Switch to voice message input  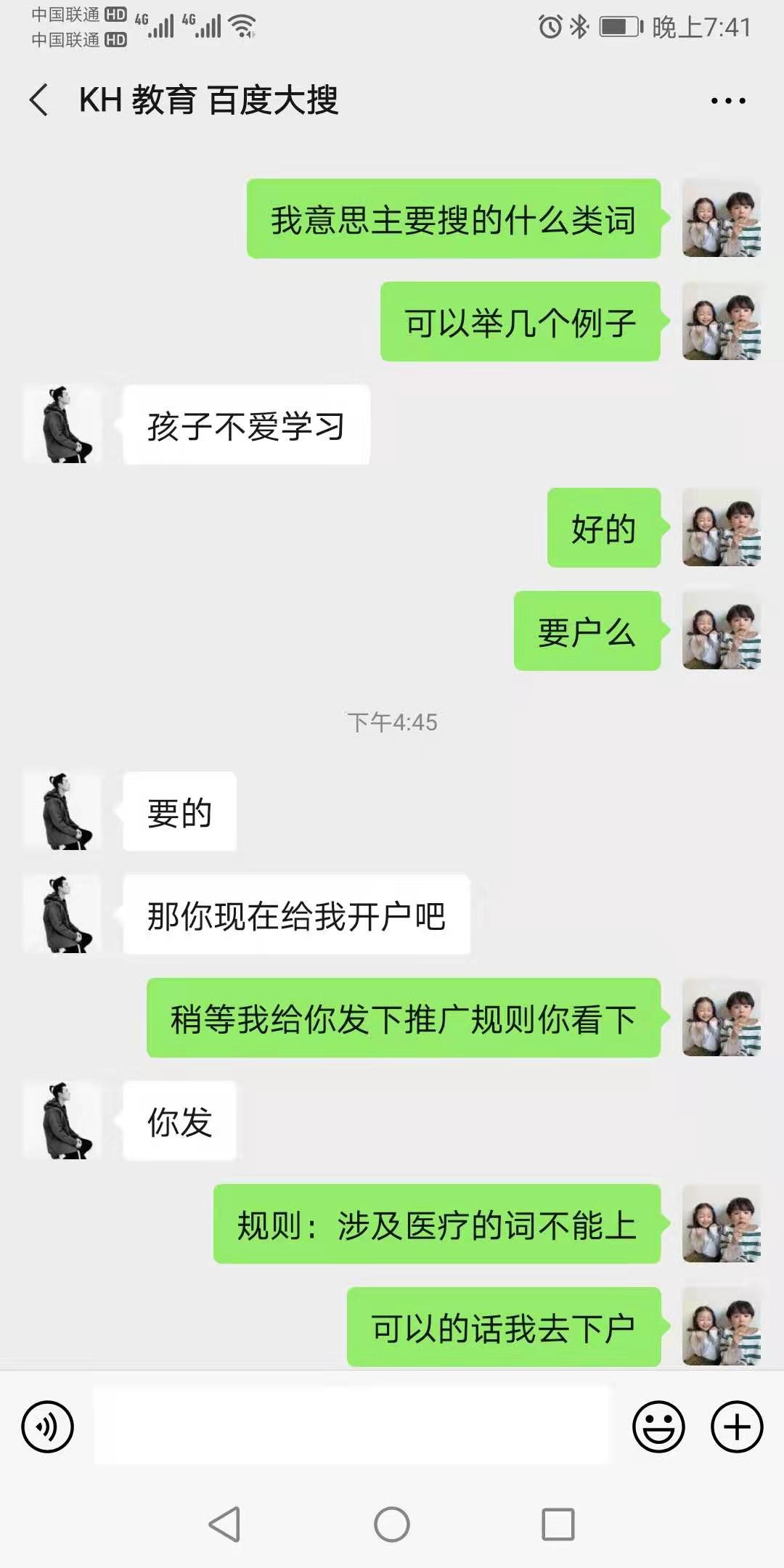tap(48, 1426)
